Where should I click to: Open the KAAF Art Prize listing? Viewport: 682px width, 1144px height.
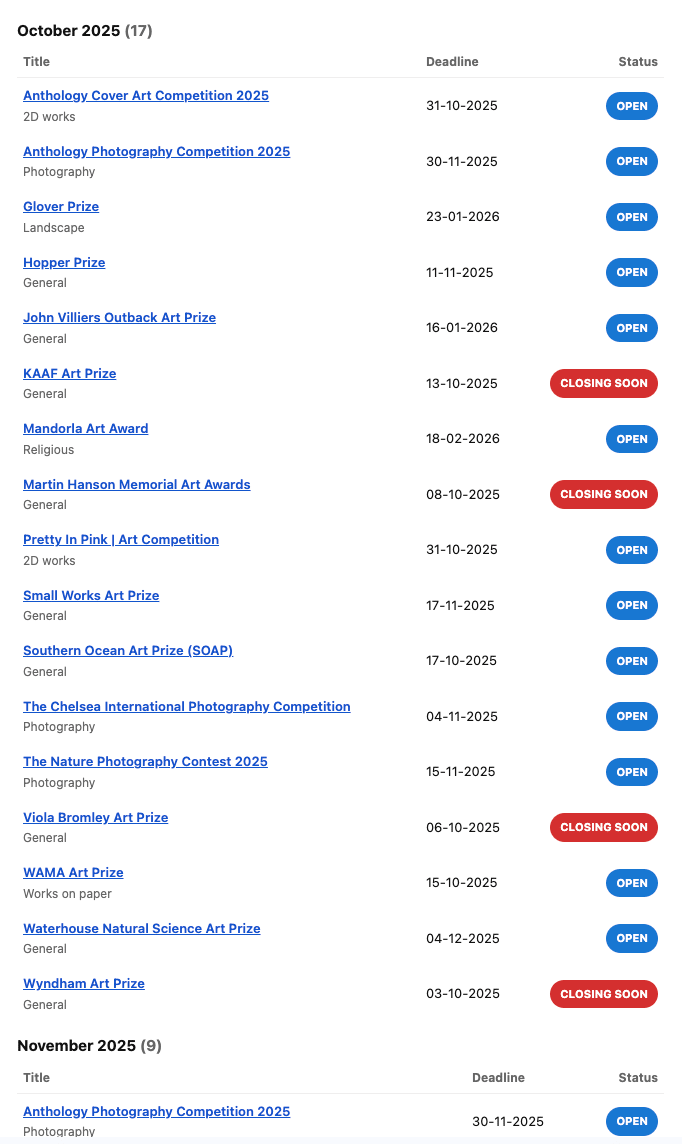click(x=70, y=374)
